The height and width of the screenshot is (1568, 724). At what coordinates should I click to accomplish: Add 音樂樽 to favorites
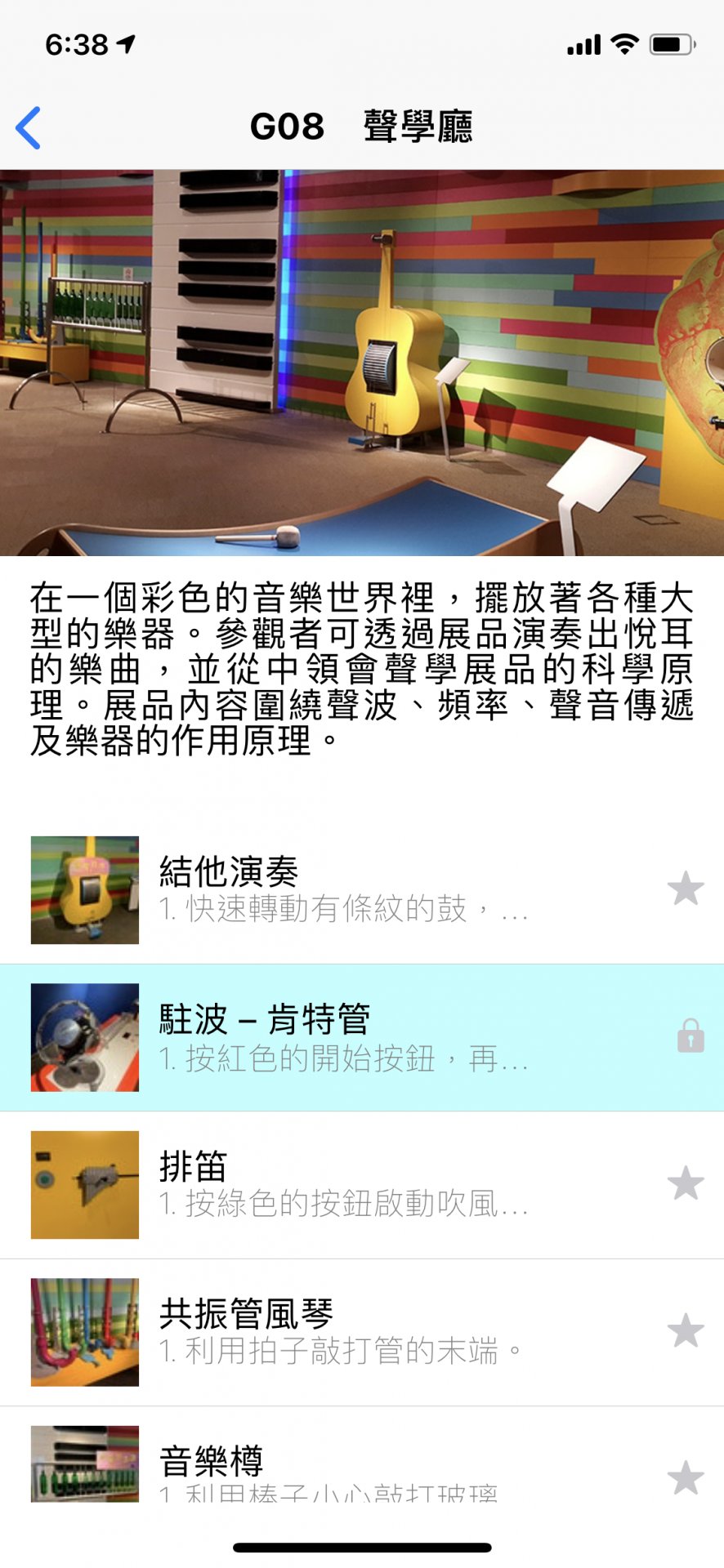coord(685,1477)
